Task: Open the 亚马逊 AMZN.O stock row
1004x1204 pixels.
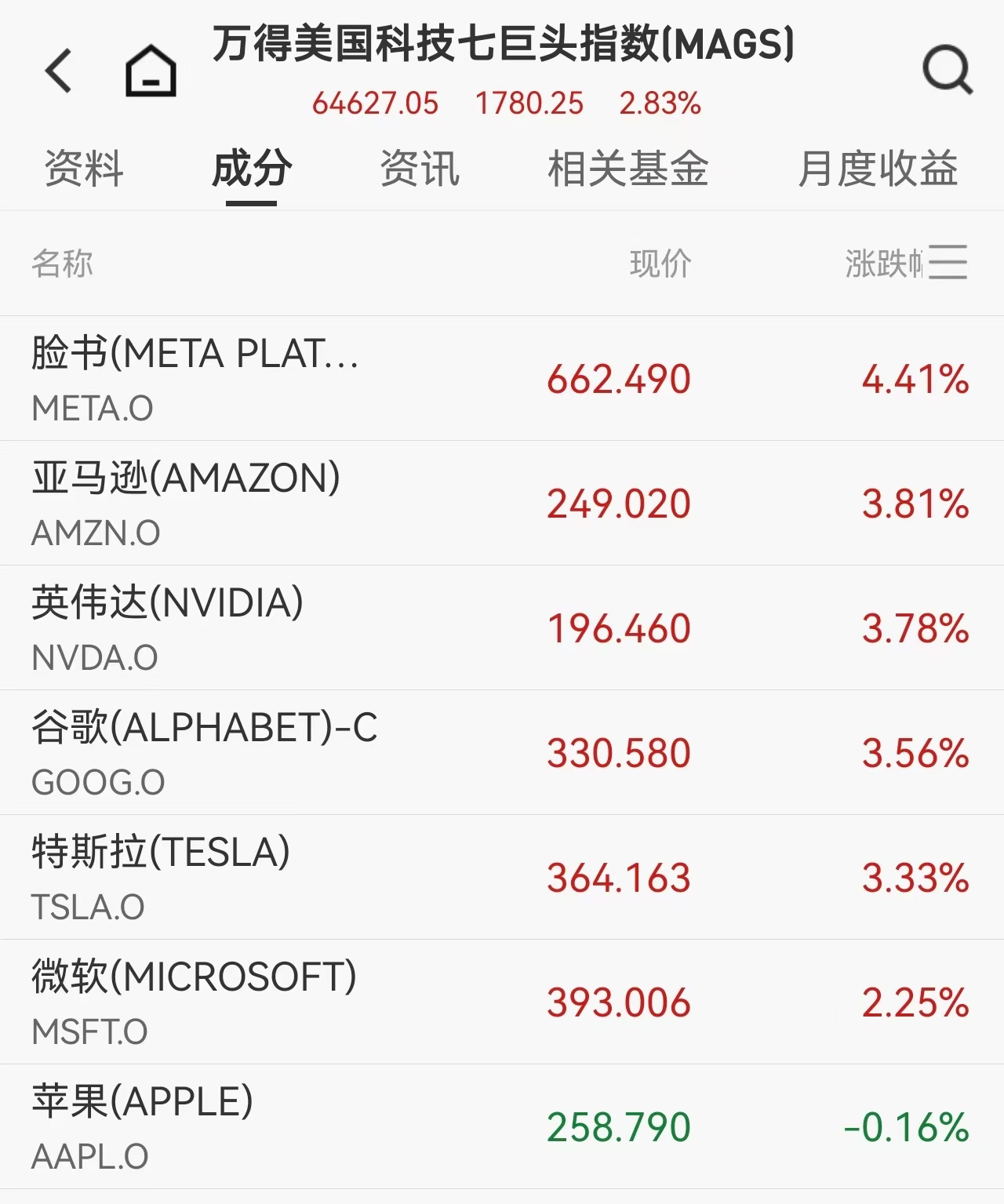Action: point(502,504)
